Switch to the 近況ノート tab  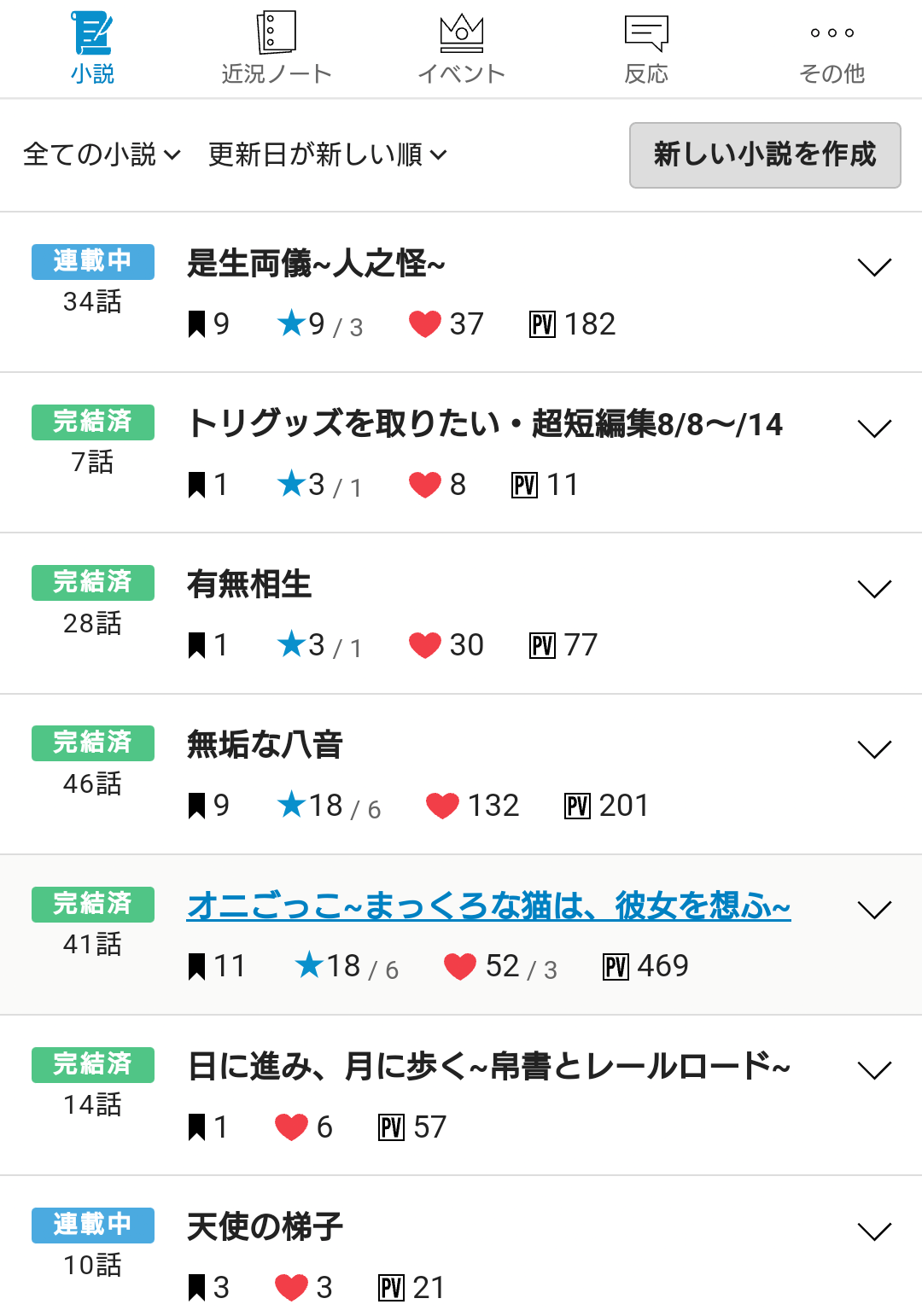276,49
